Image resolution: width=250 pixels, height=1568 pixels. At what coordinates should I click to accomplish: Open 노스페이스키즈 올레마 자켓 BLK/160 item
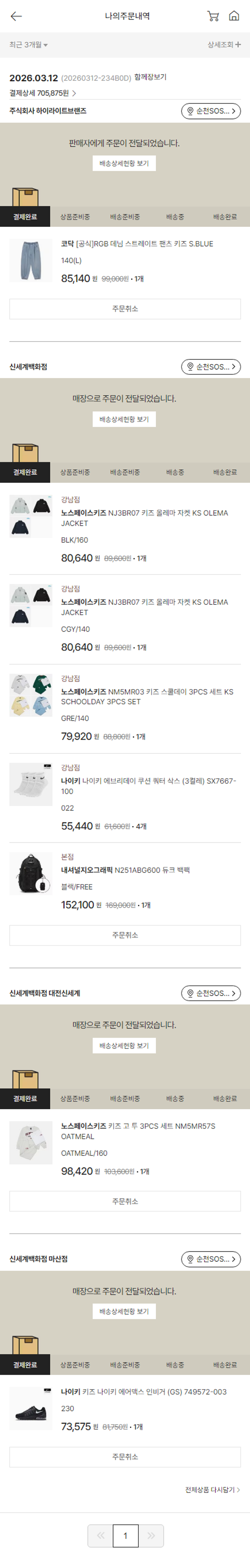144,518
